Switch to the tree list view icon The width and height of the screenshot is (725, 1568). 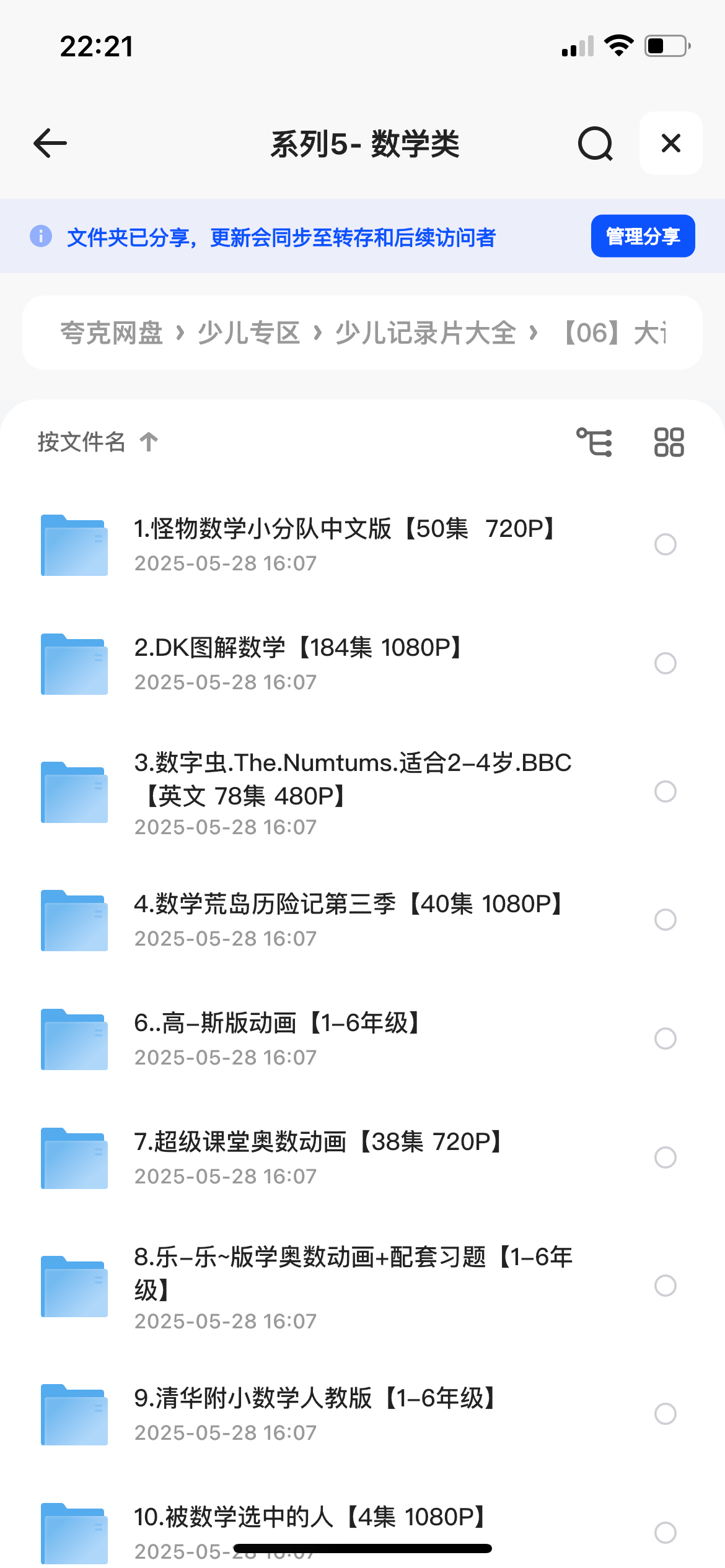594,442
